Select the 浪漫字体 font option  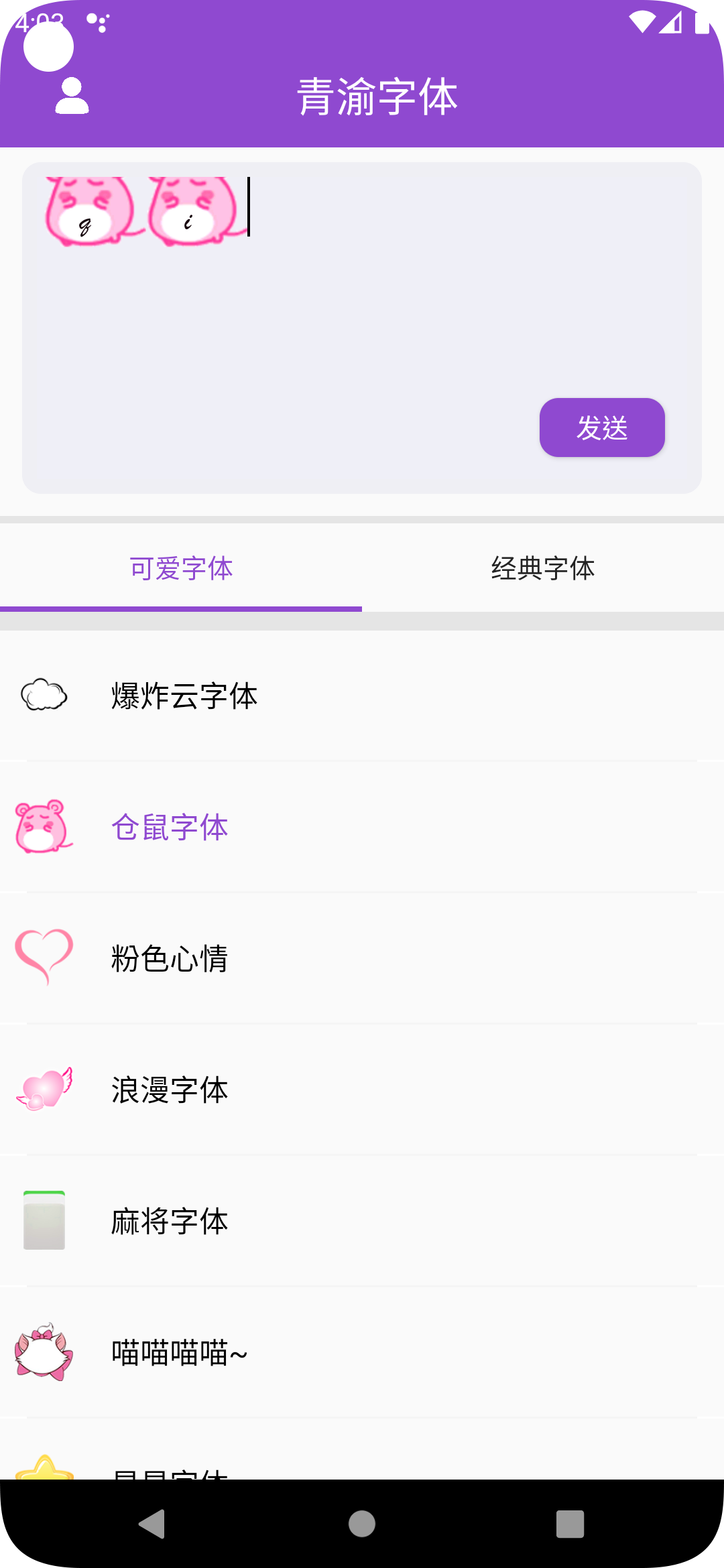[x=169, y=1090]
